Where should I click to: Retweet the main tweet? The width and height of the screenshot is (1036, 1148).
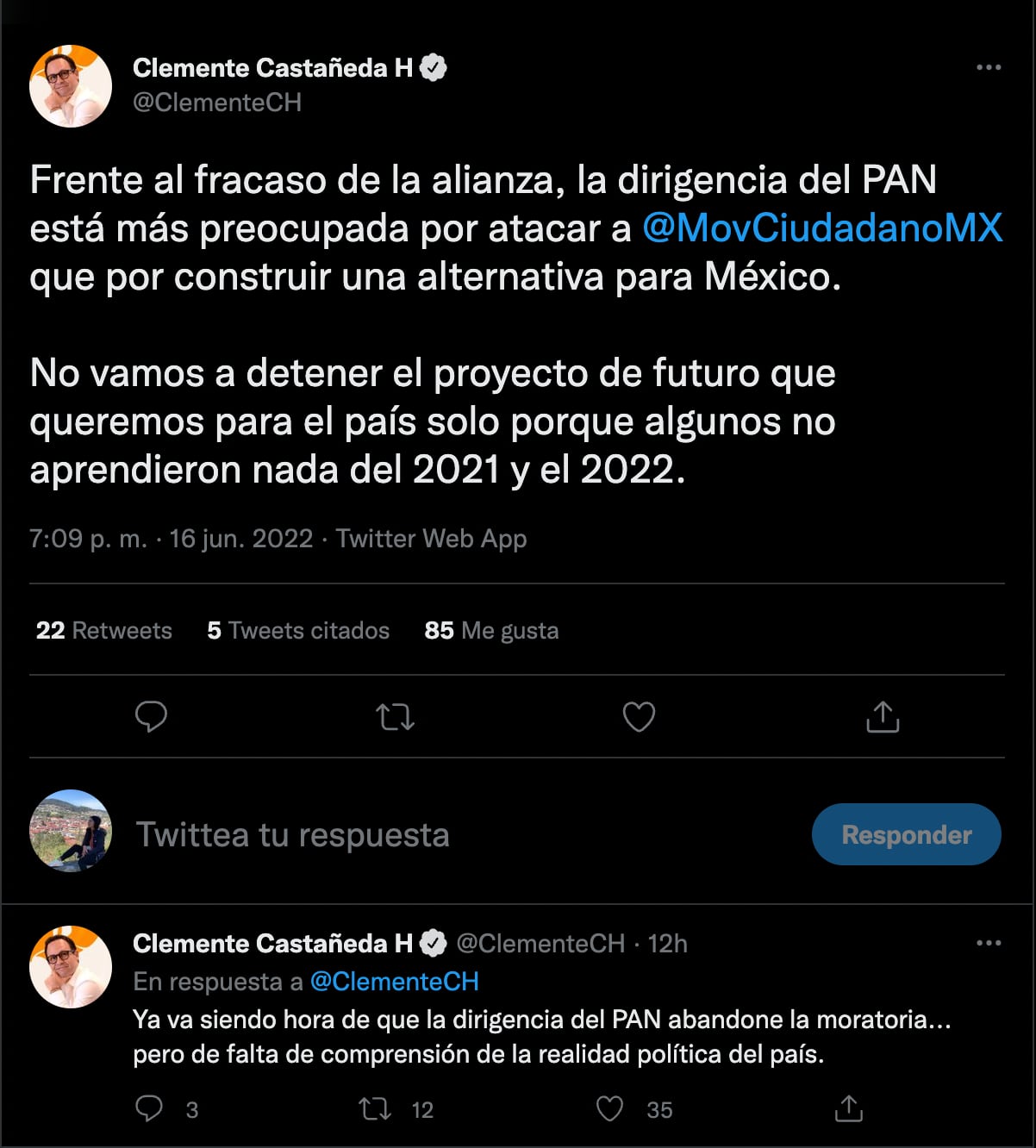(395, 716)
